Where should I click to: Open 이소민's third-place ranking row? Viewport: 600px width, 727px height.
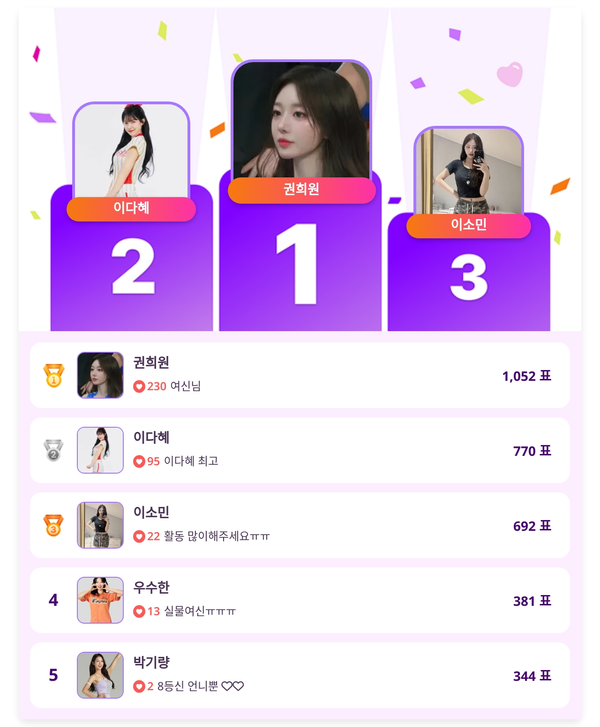coord(300,525)
